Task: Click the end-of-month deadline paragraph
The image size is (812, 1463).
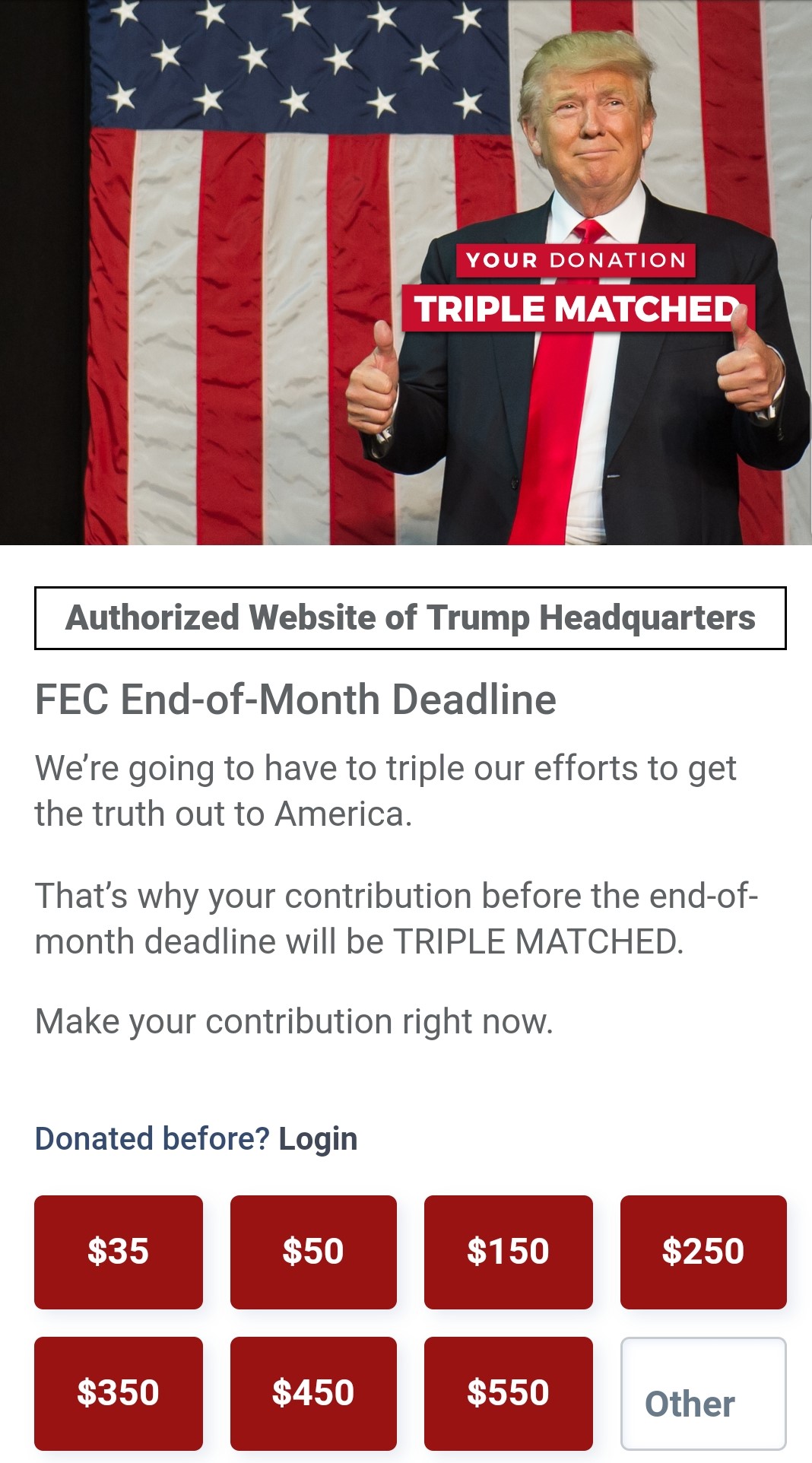Action: [395, 922]
